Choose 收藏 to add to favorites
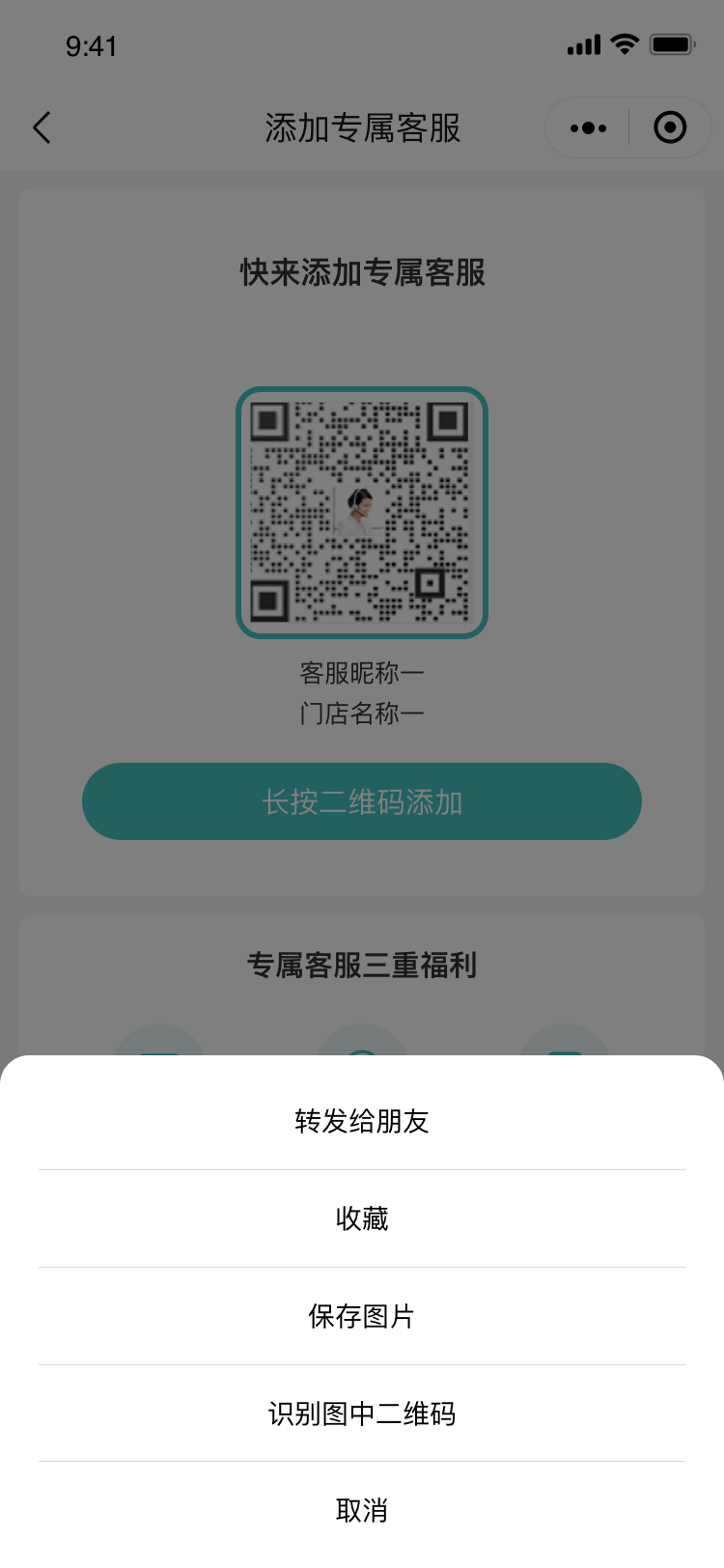 coord(362,1218)
